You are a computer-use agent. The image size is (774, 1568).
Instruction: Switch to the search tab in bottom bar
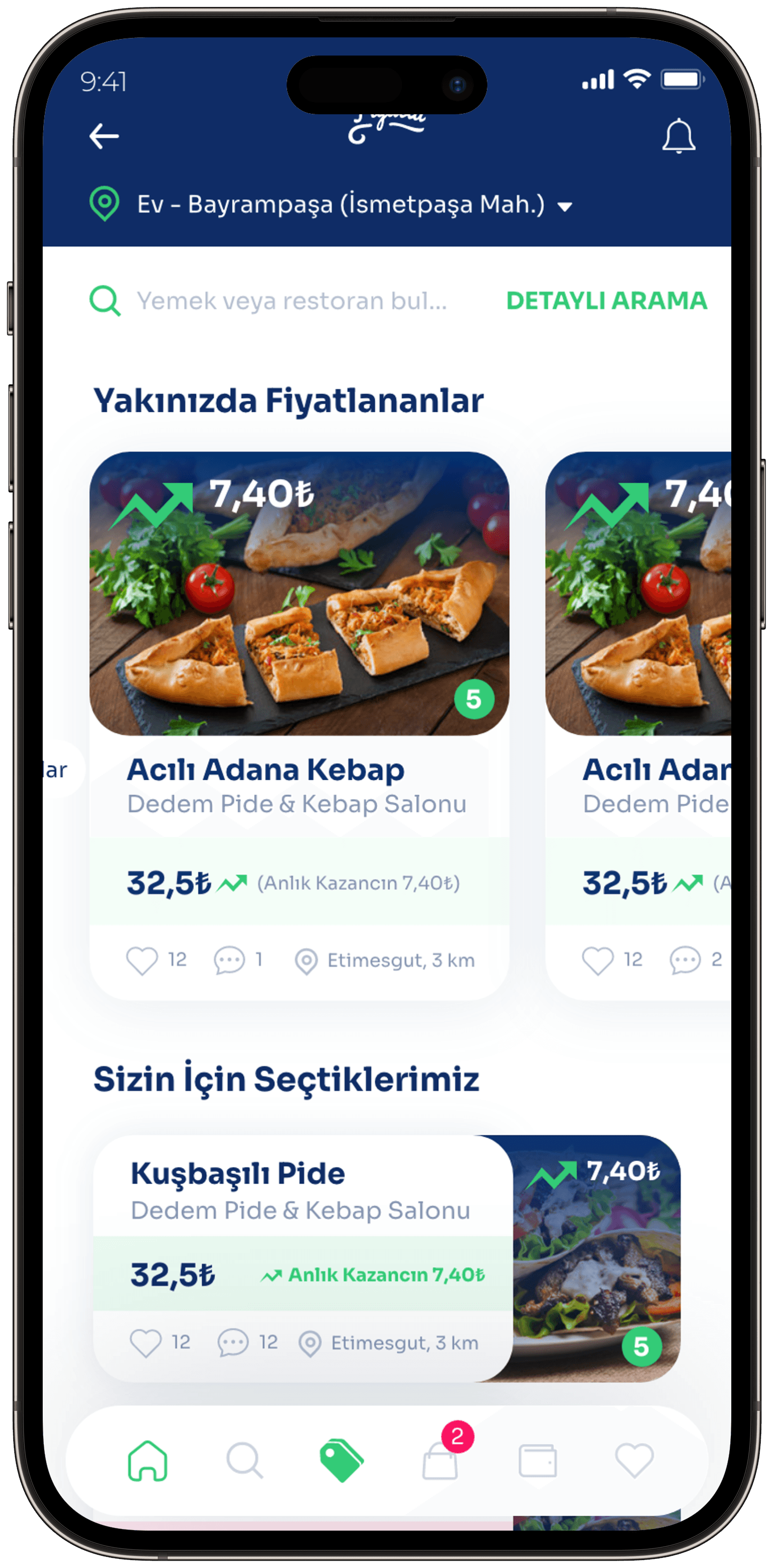[244, 1460]
